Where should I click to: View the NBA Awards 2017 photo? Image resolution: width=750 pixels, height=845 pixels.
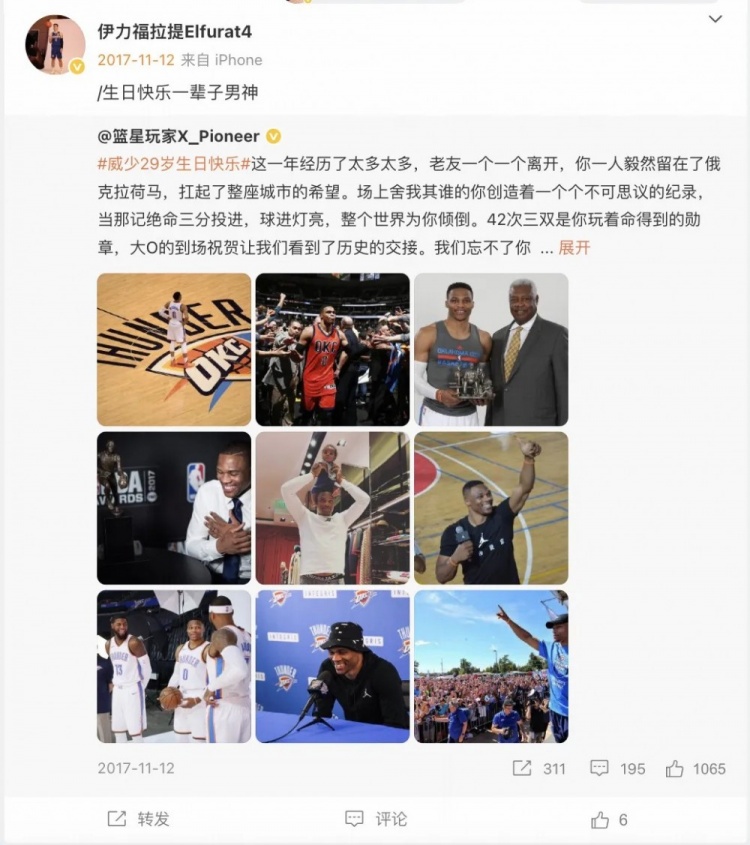[x=174, y=508]
